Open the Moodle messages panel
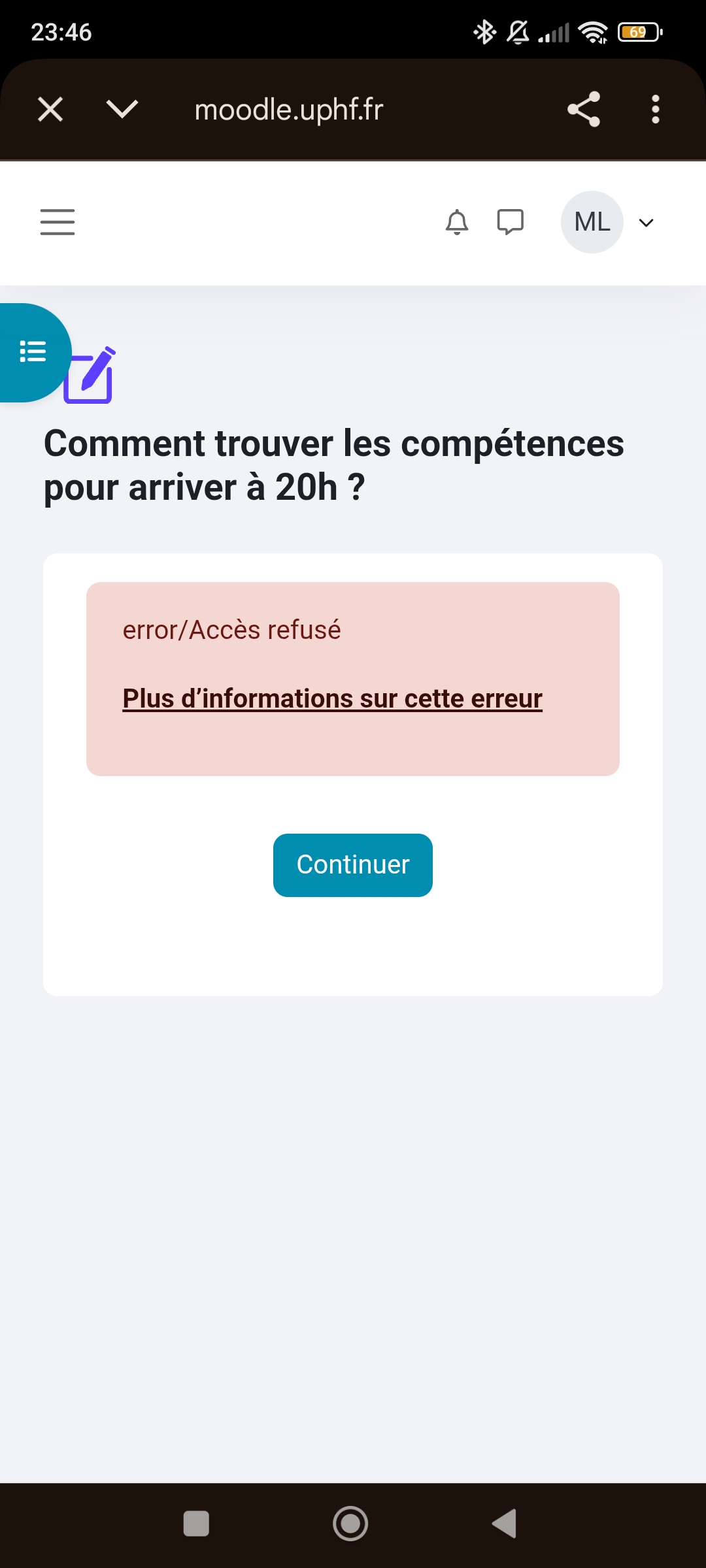The image size is (706, 1568). 510,221
